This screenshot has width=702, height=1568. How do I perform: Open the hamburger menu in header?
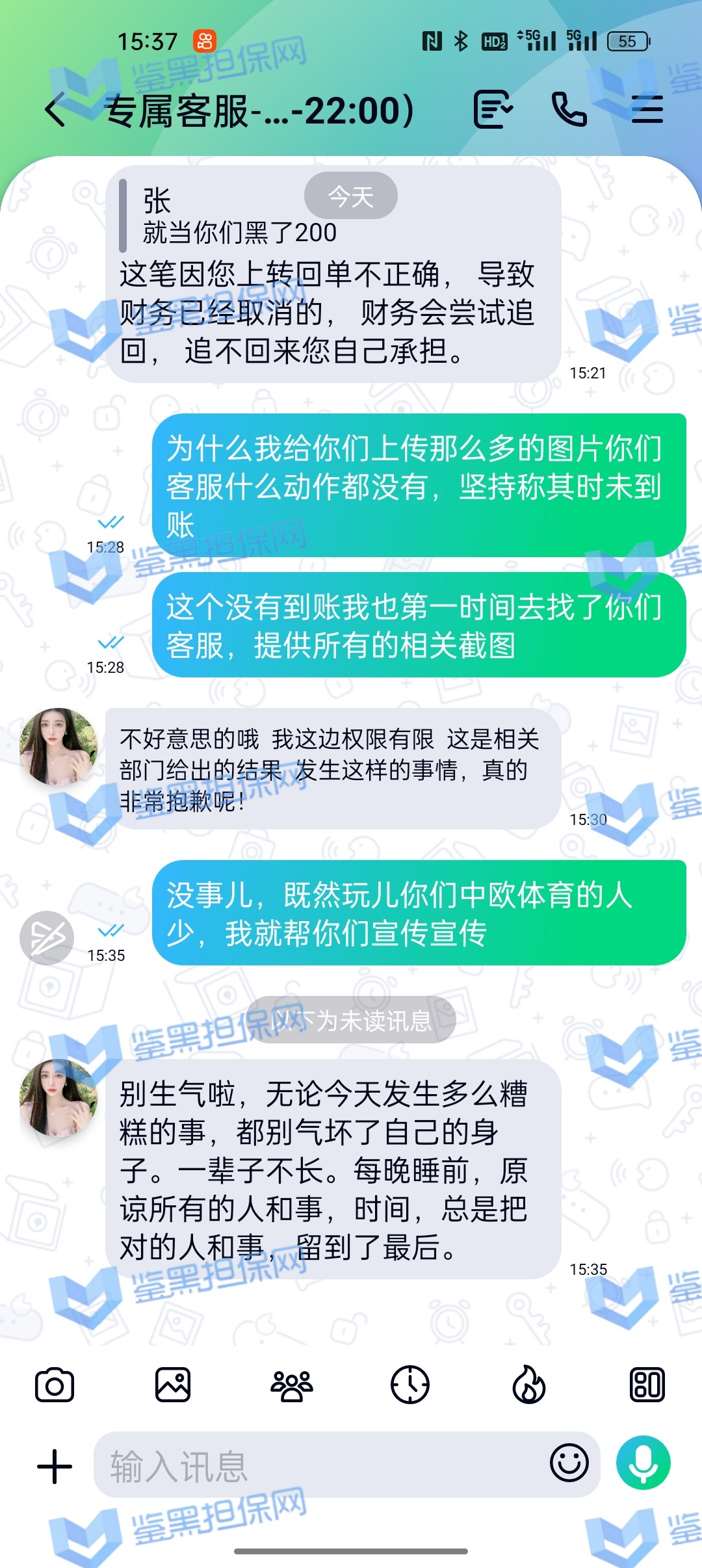[x=647, y=109]
